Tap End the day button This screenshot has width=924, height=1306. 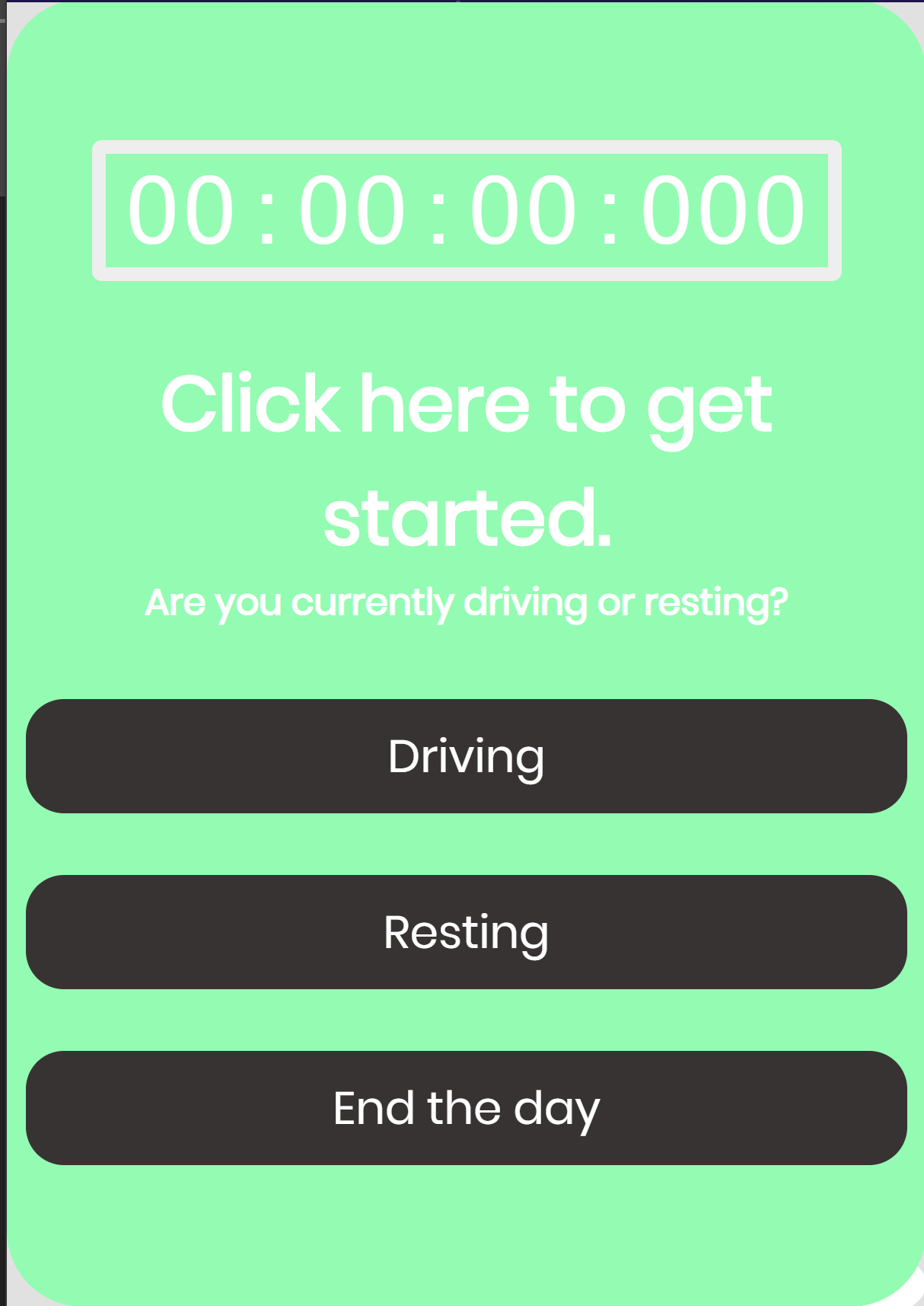[466, 1108]
